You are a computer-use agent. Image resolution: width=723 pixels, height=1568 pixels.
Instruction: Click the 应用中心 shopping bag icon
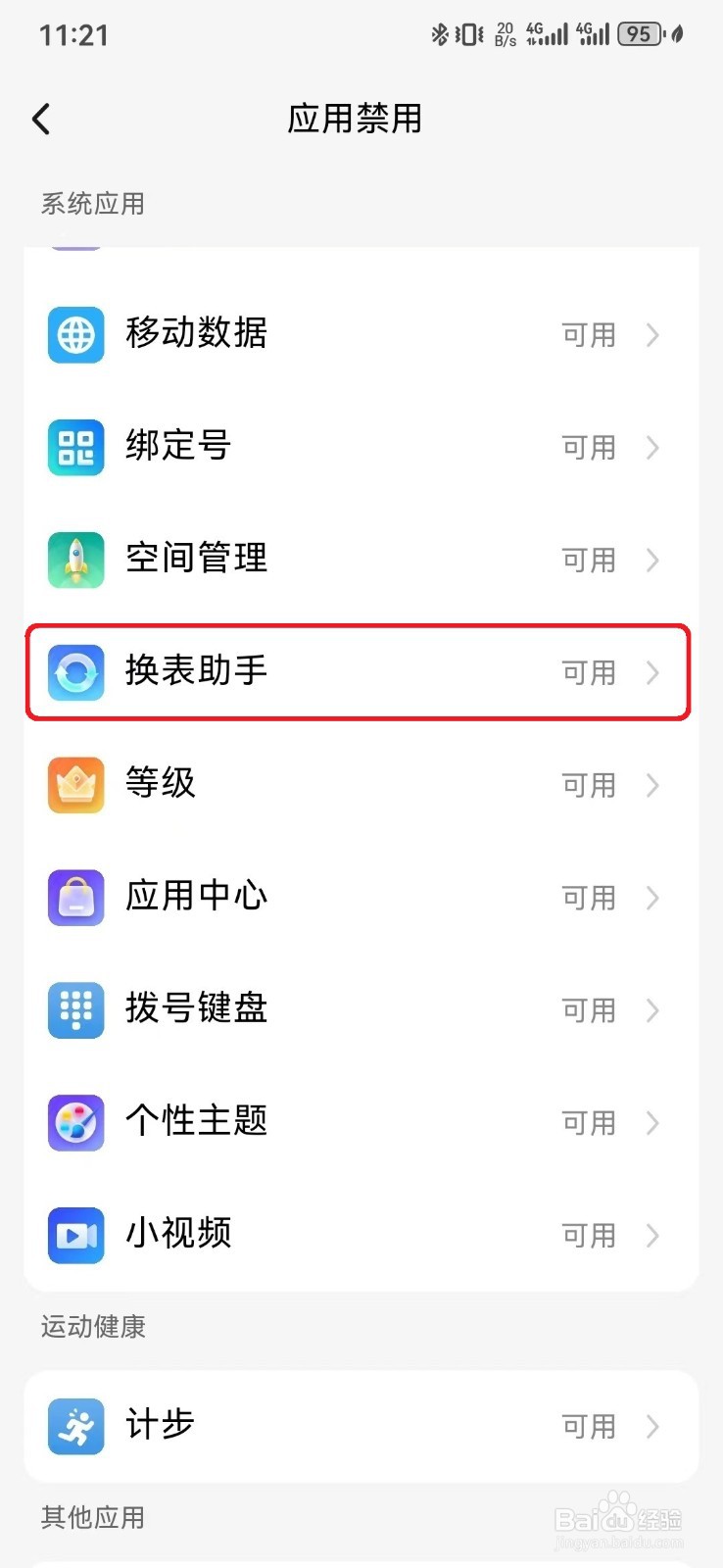click(x=74, y=898)
